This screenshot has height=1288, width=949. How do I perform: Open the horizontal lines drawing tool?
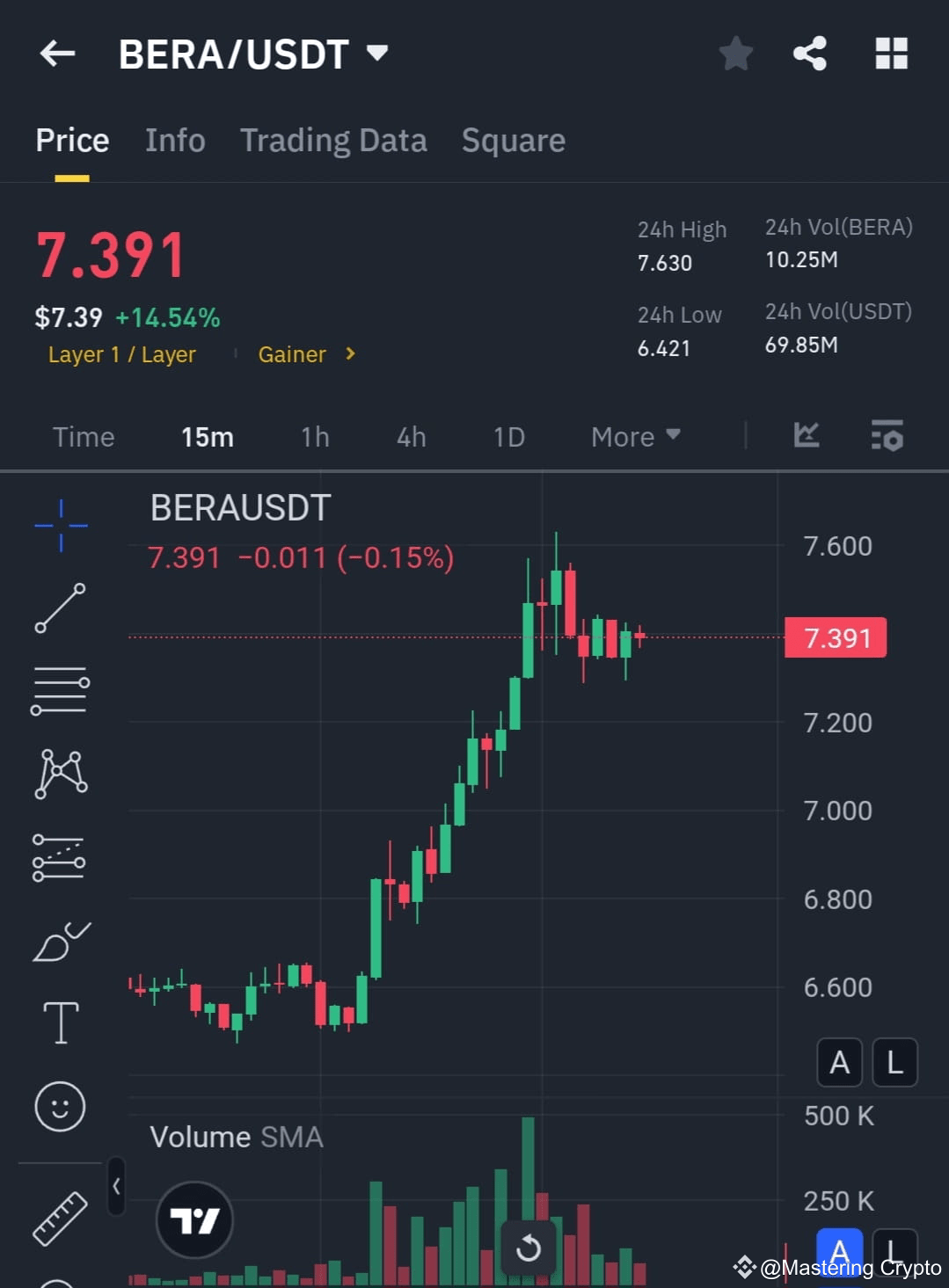pyautogui.click(x=60, y=690)
